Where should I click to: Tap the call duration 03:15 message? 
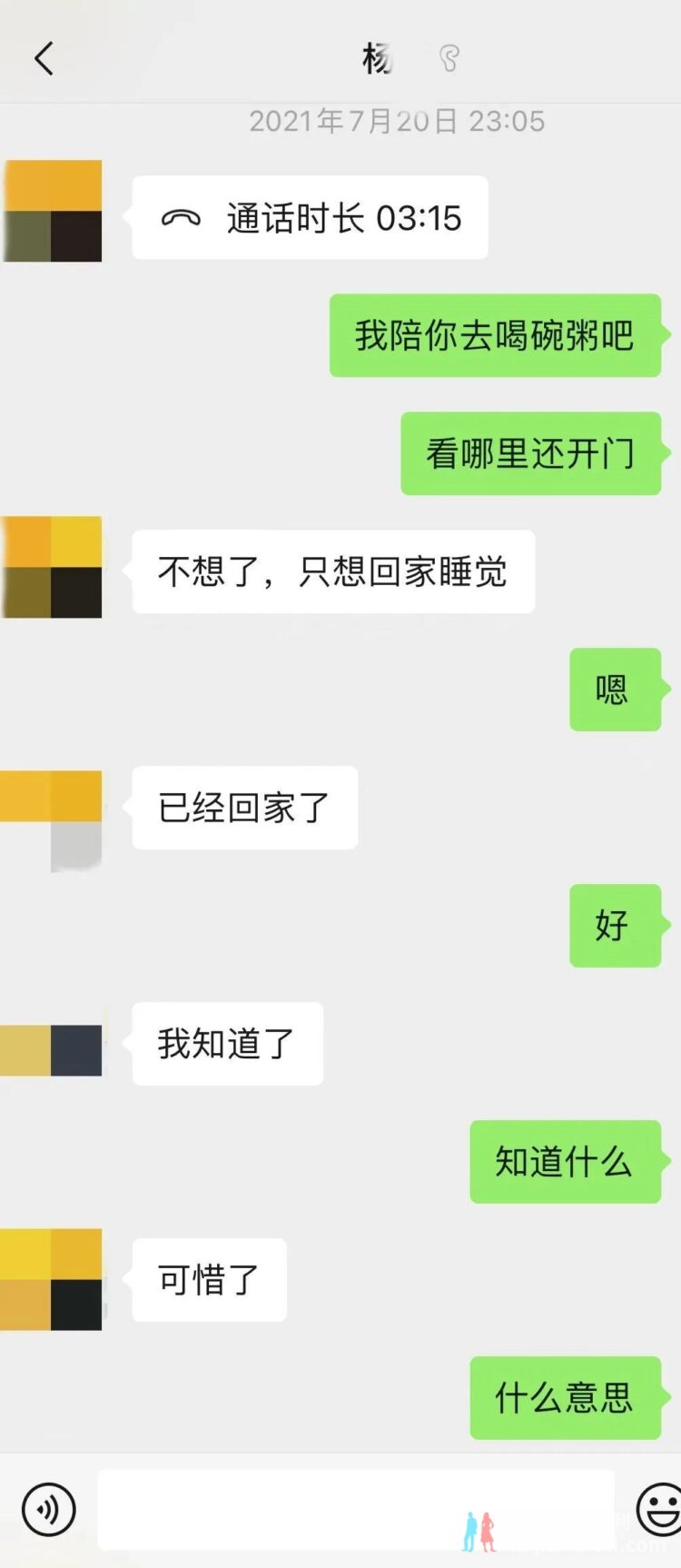pos(310,218)
